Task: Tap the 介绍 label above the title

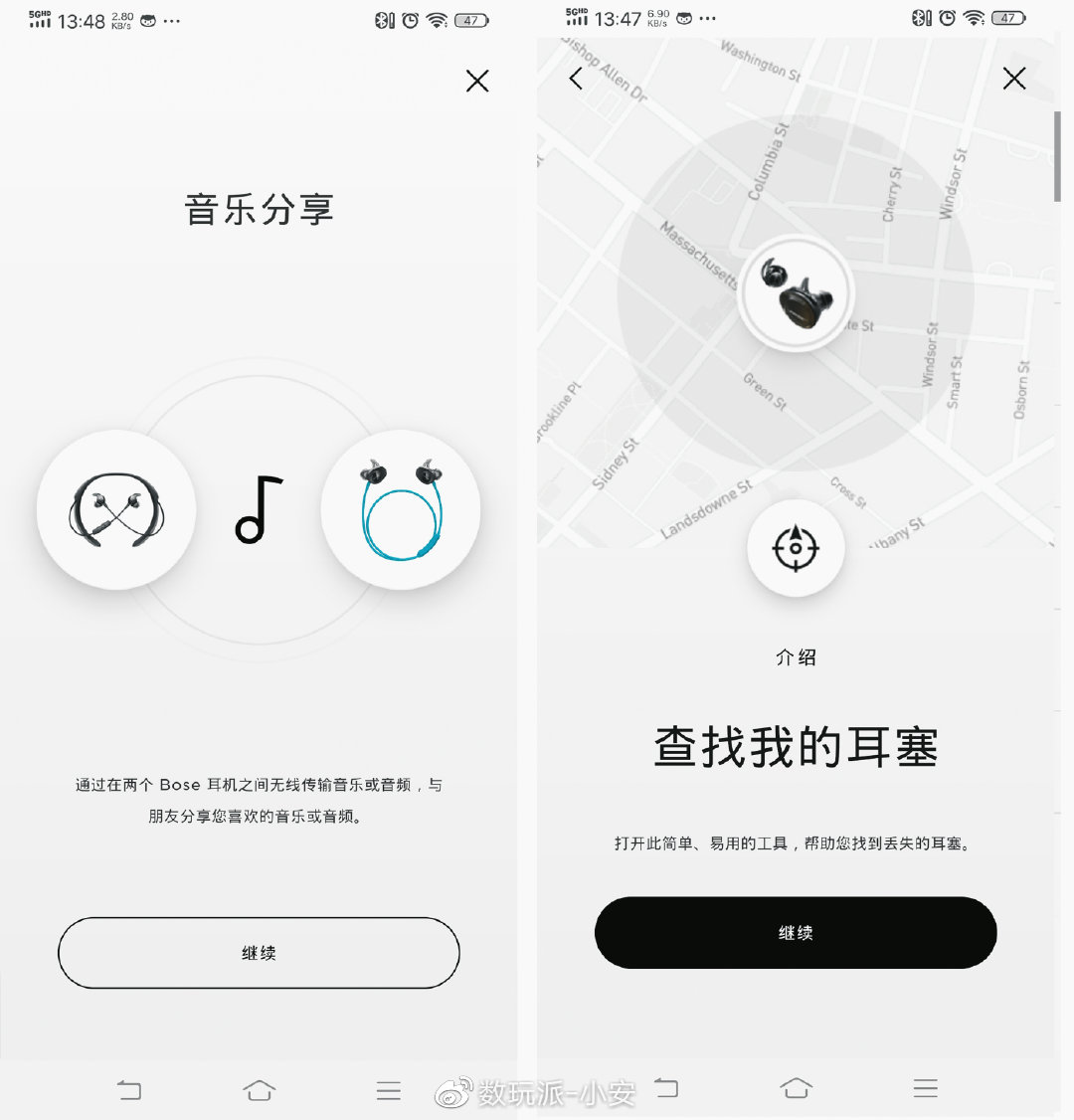Action: click(x=796, y=657)
